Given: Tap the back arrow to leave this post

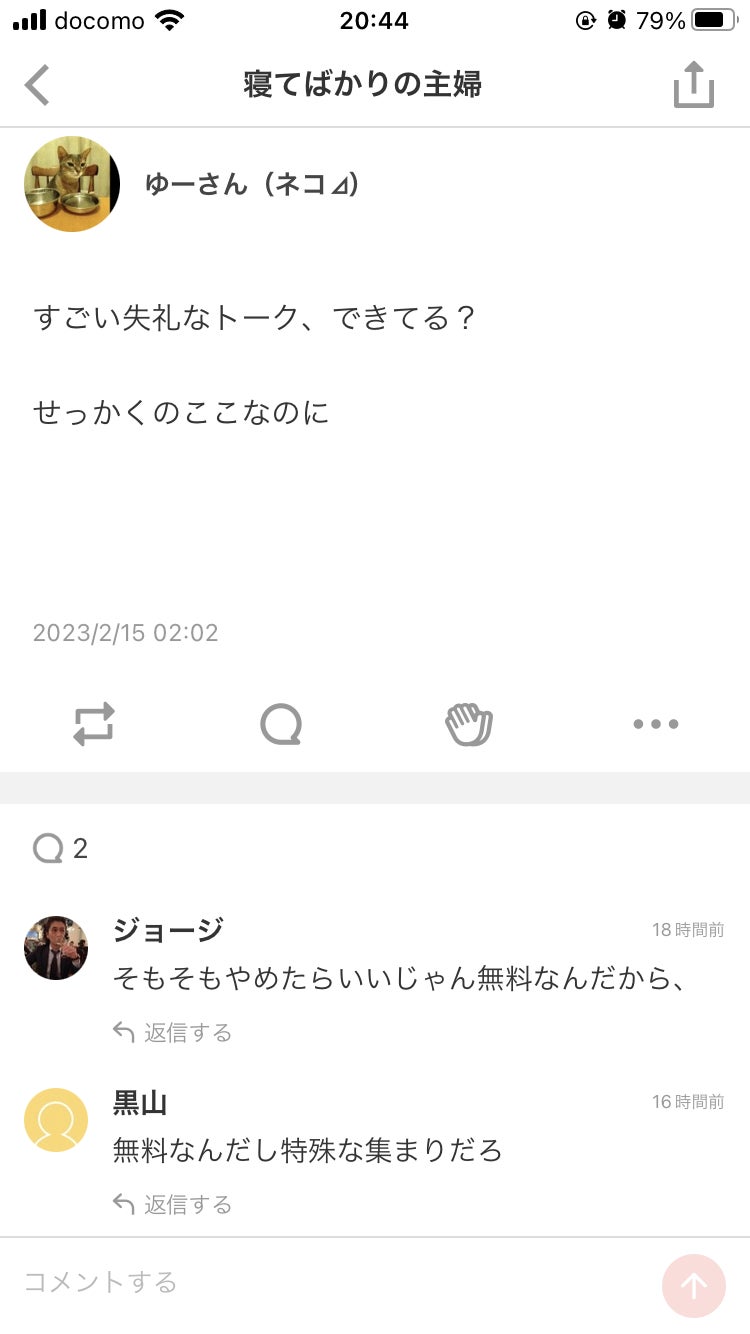Looking at the screenshot, I should 37,85.
